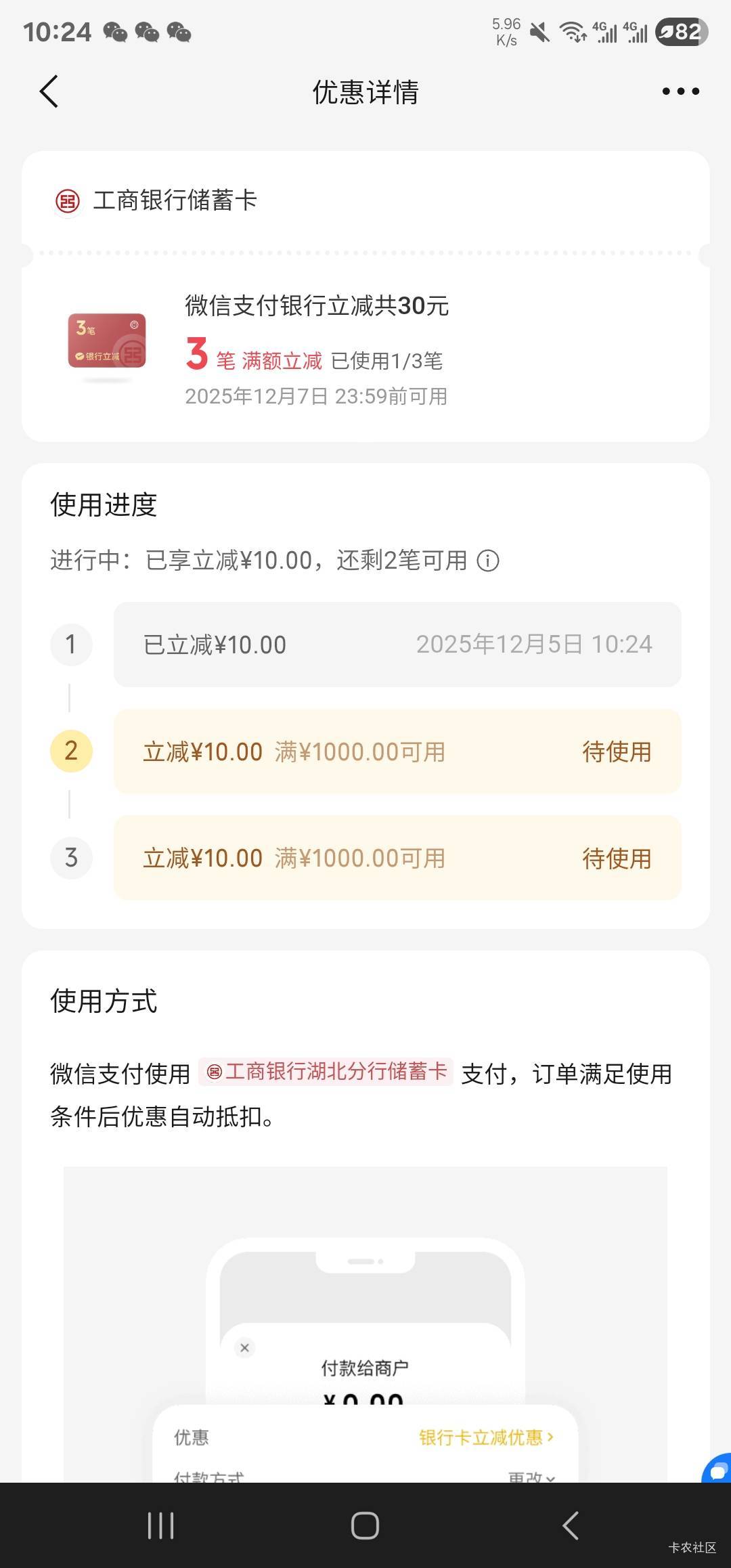Tap the info icon beside 还剩2笔可用
The width and height of the screenshot is (731, 1568).
pyautogui.click(x=488, y=561)
